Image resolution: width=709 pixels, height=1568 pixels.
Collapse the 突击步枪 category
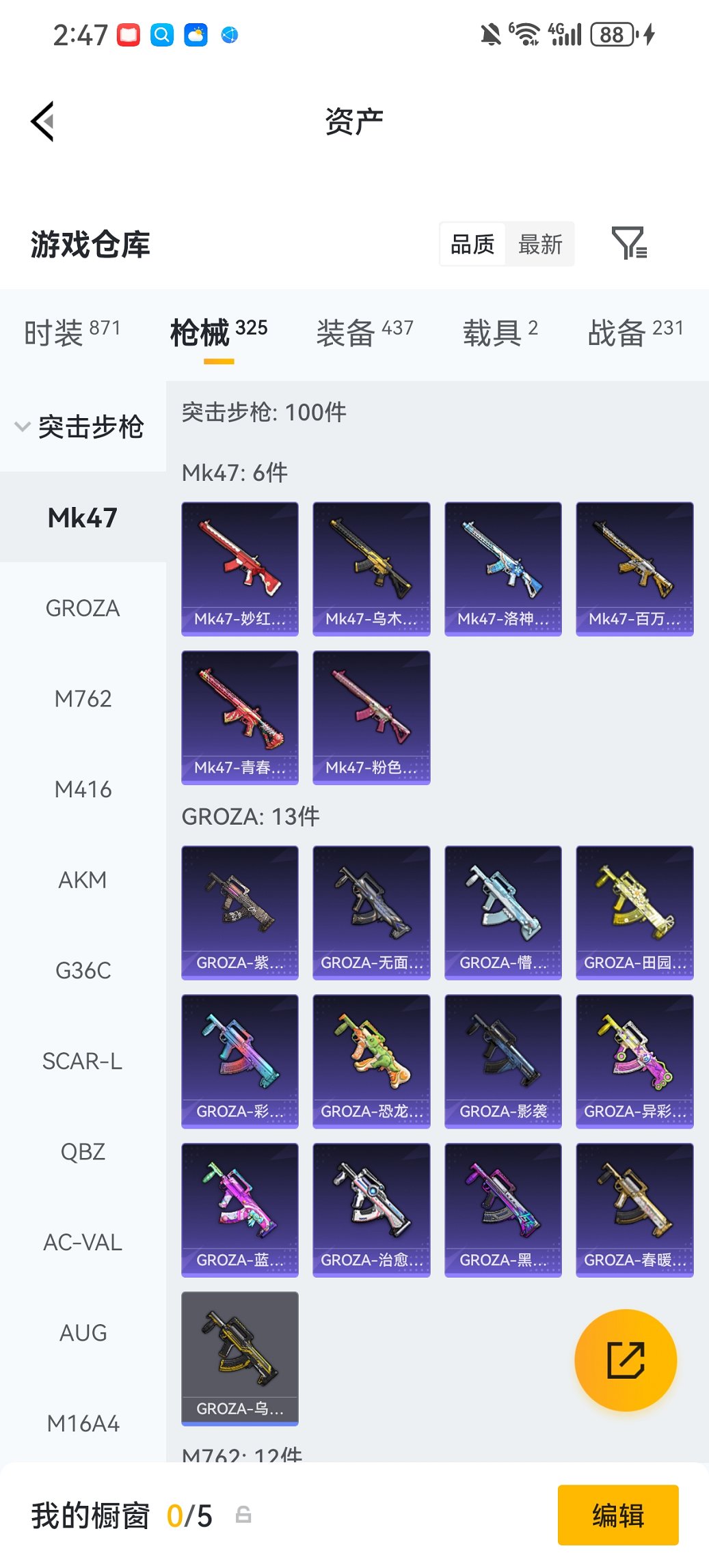coord(79,427)
